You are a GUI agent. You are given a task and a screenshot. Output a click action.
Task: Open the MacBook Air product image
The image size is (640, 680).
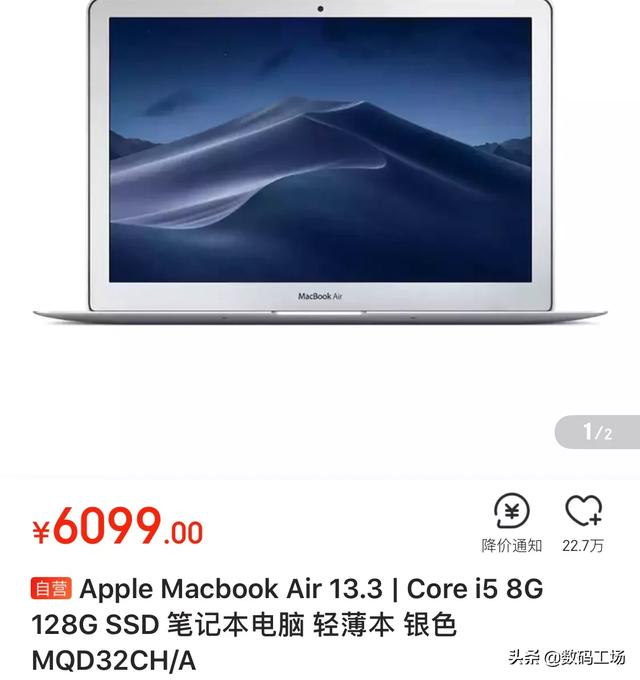tap(320, 160)
